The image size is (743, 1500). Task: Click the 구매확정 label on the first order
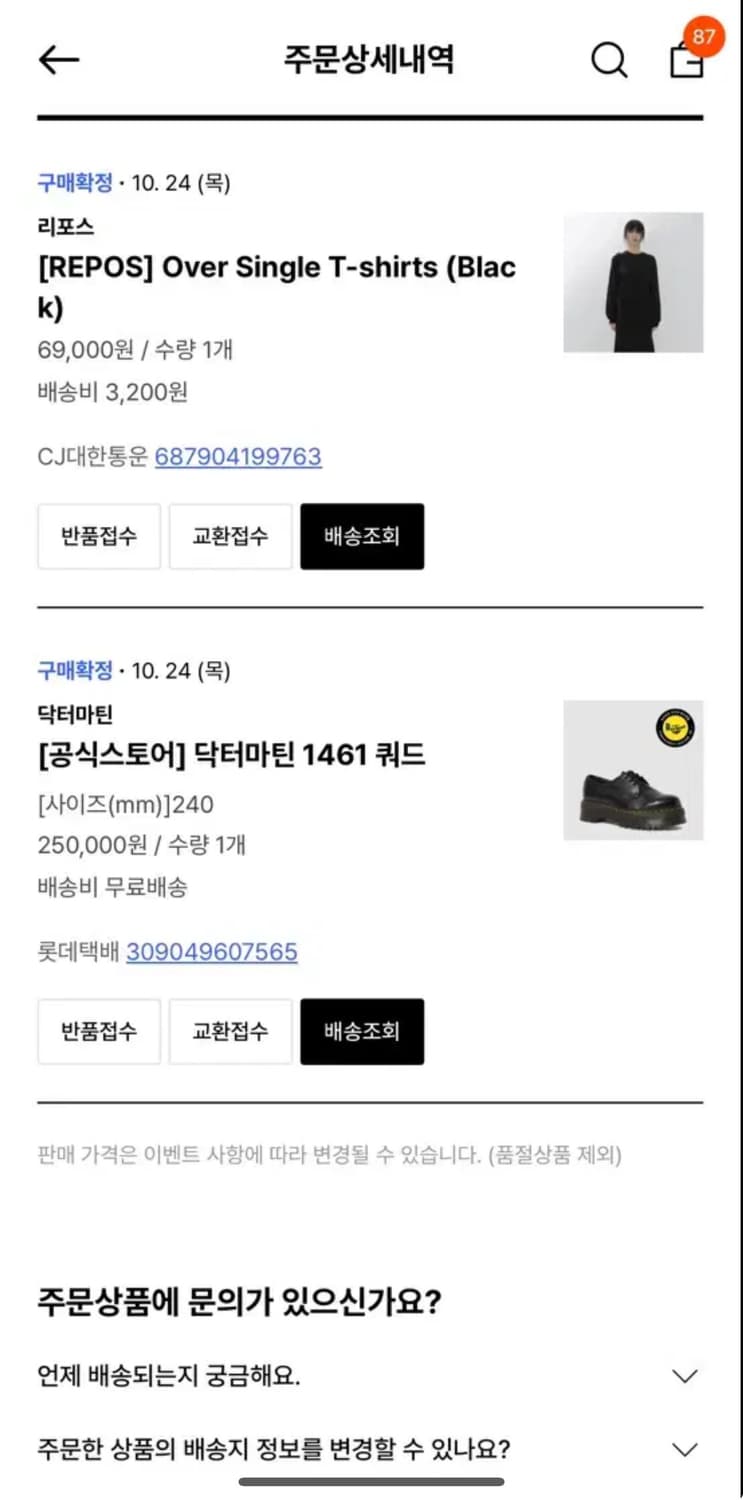pyautogui.click(x=76, y=182)
